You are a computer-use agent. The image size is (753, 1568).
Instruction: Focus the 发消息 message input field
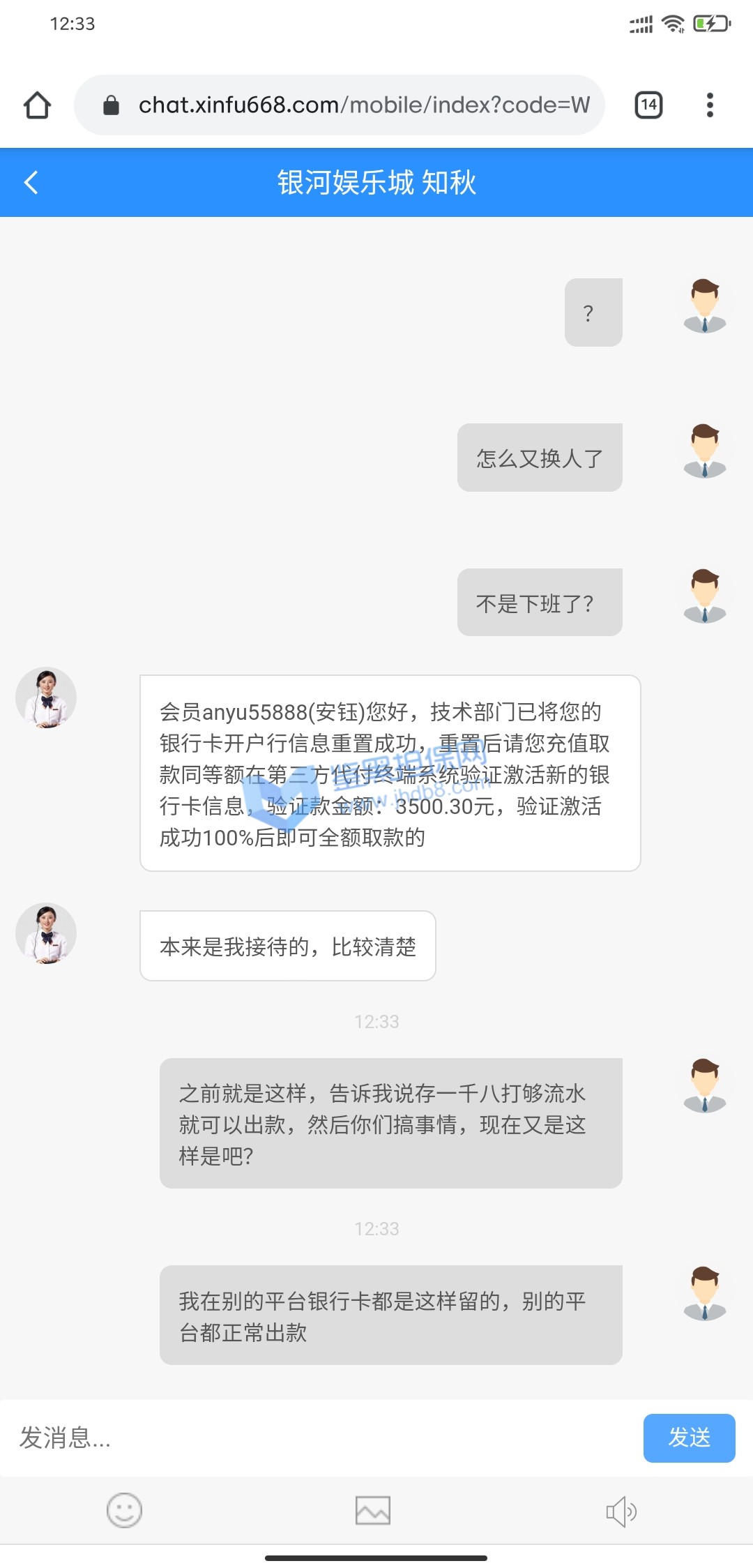pos(321,1438)
